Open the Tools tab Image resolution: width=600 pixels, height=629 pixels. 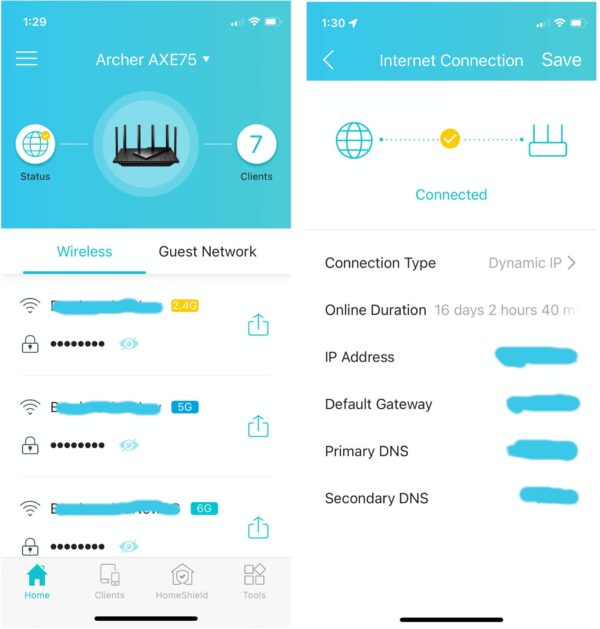tap(254, 581)
